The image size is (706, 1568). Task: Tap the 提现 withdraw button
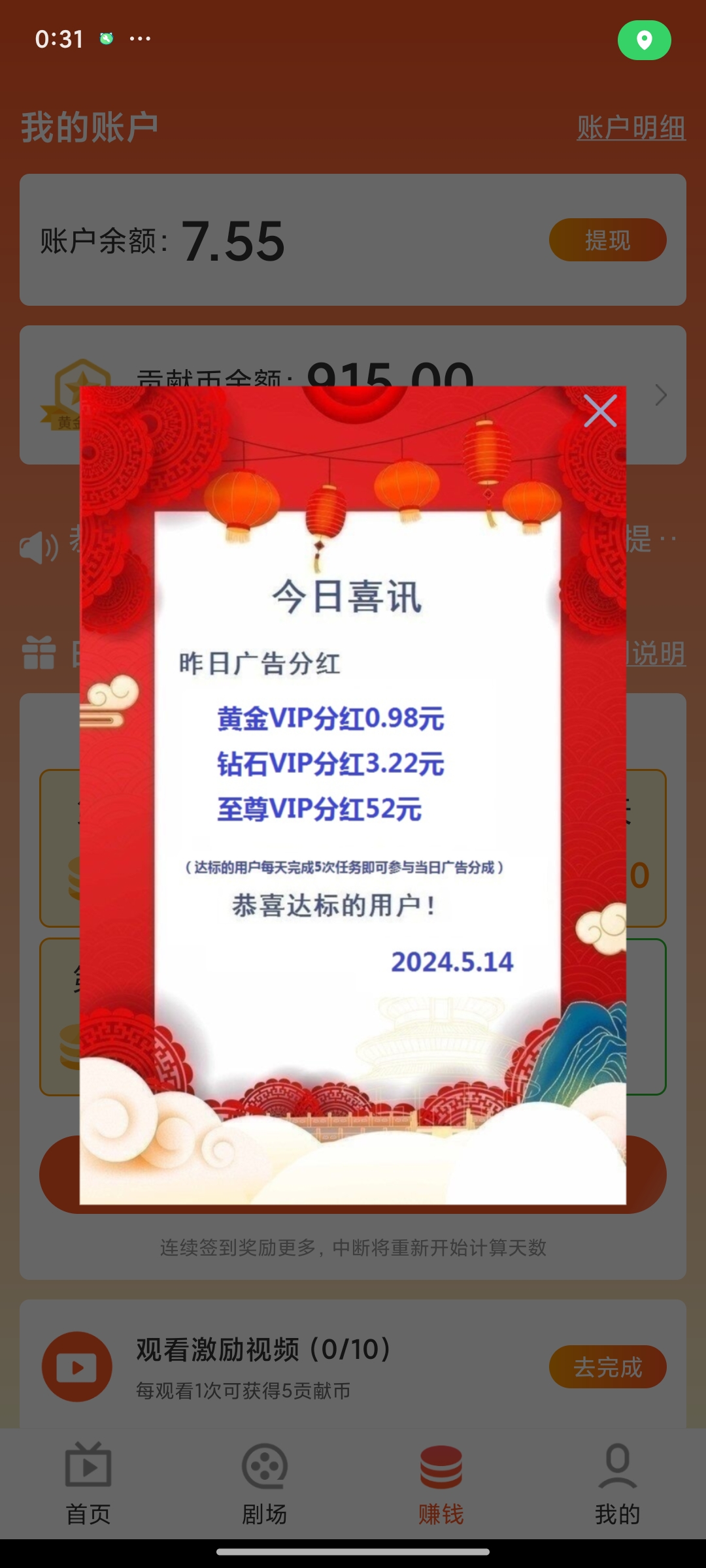[608, 240]
